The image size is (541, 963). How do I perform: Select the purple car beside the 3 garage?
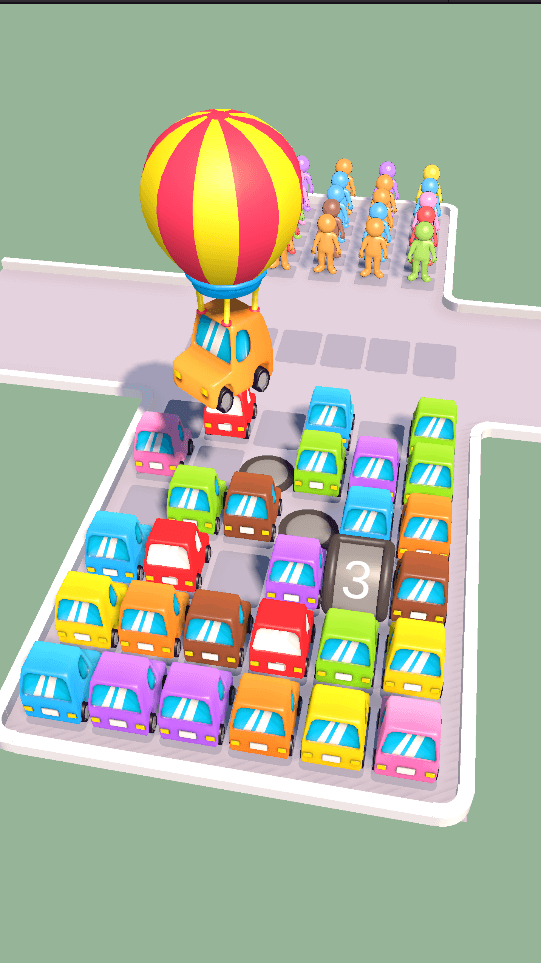(296, 571)
